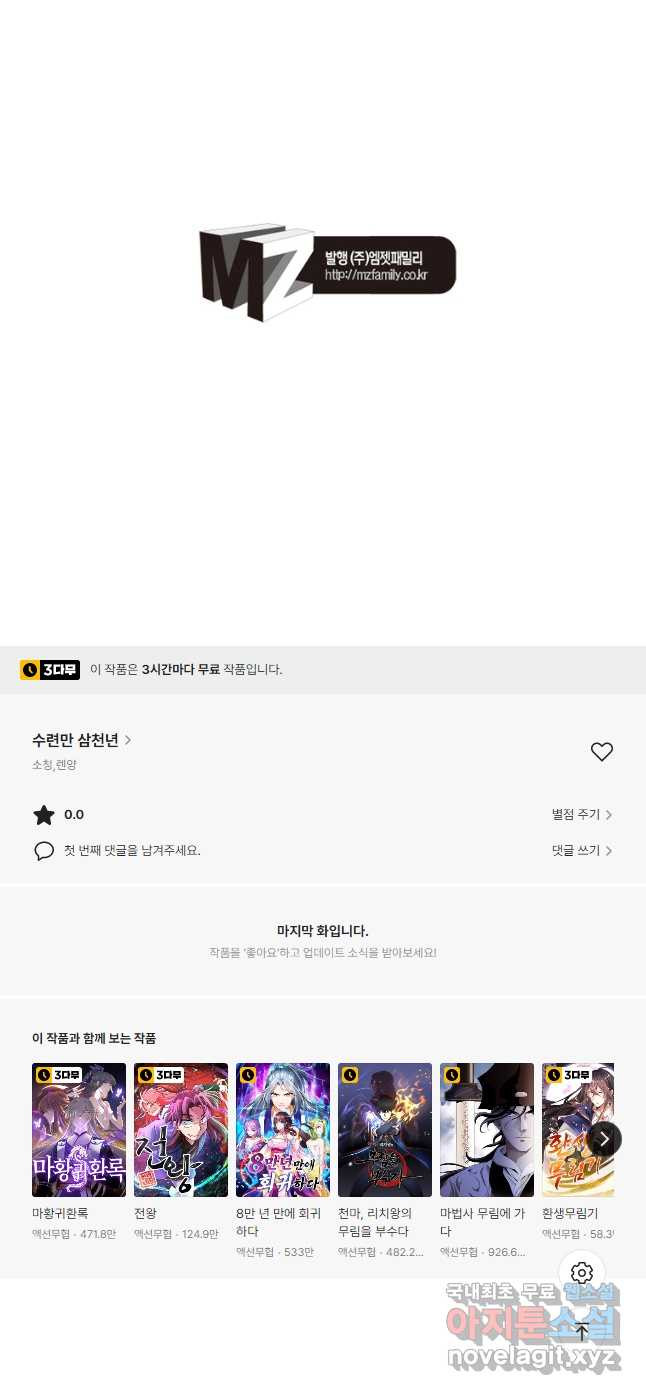Open the 마황귀환록 webtoon card

(x=79, y=1130)
